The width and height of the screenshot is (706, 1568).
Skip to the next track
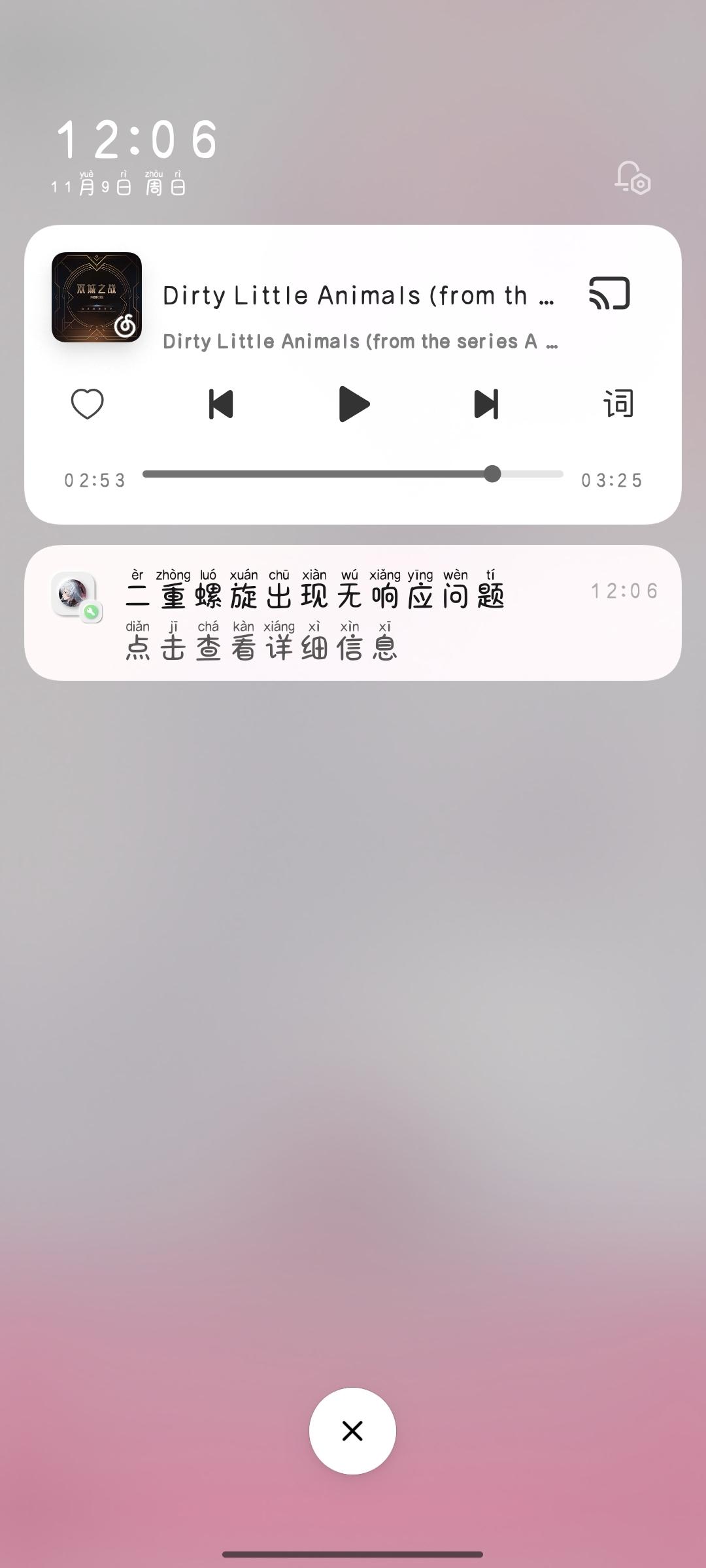pos(486,404)
